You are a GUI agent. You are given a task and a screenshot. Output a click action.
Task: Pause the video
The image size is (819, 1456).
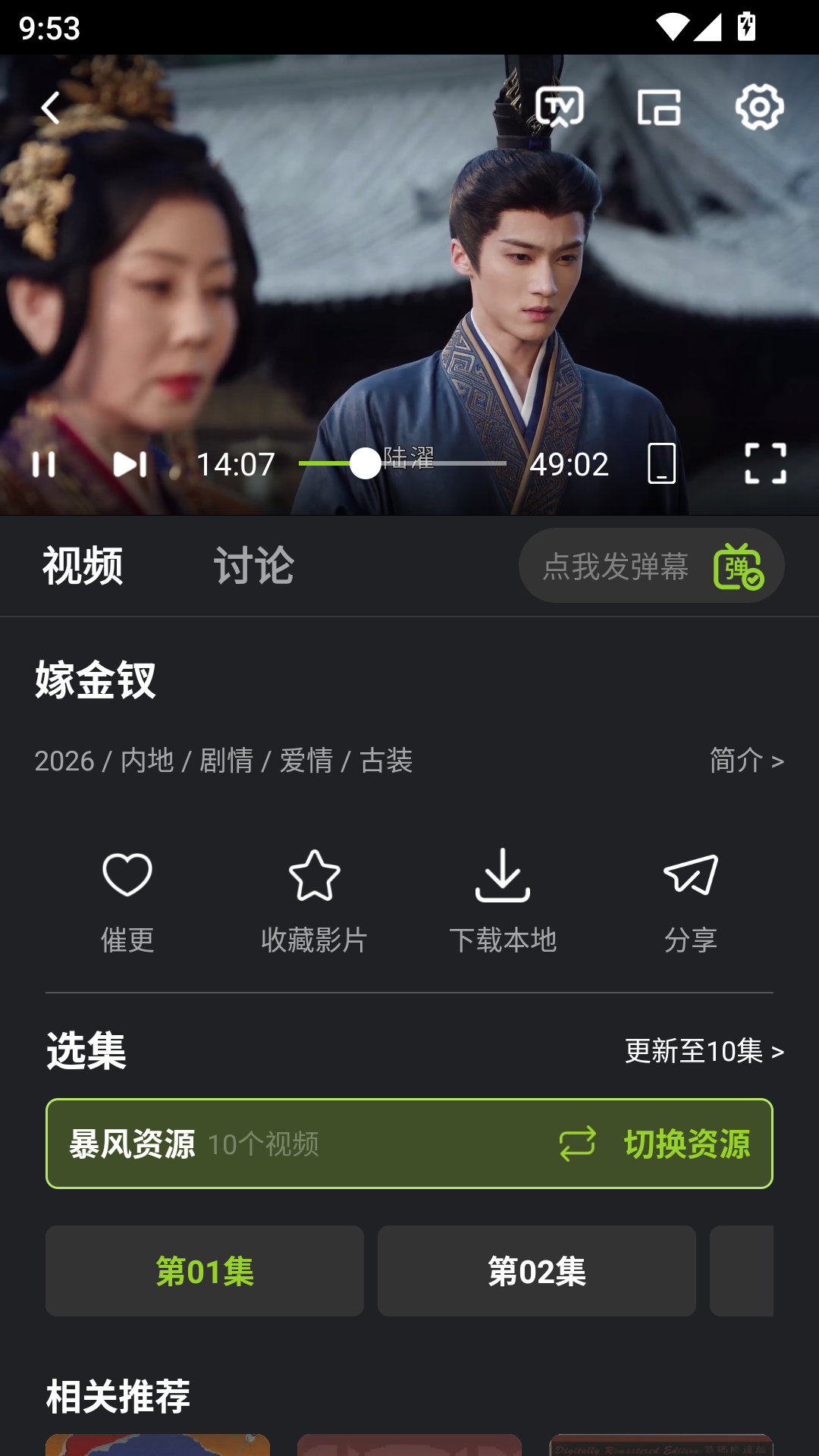point(44,464)
